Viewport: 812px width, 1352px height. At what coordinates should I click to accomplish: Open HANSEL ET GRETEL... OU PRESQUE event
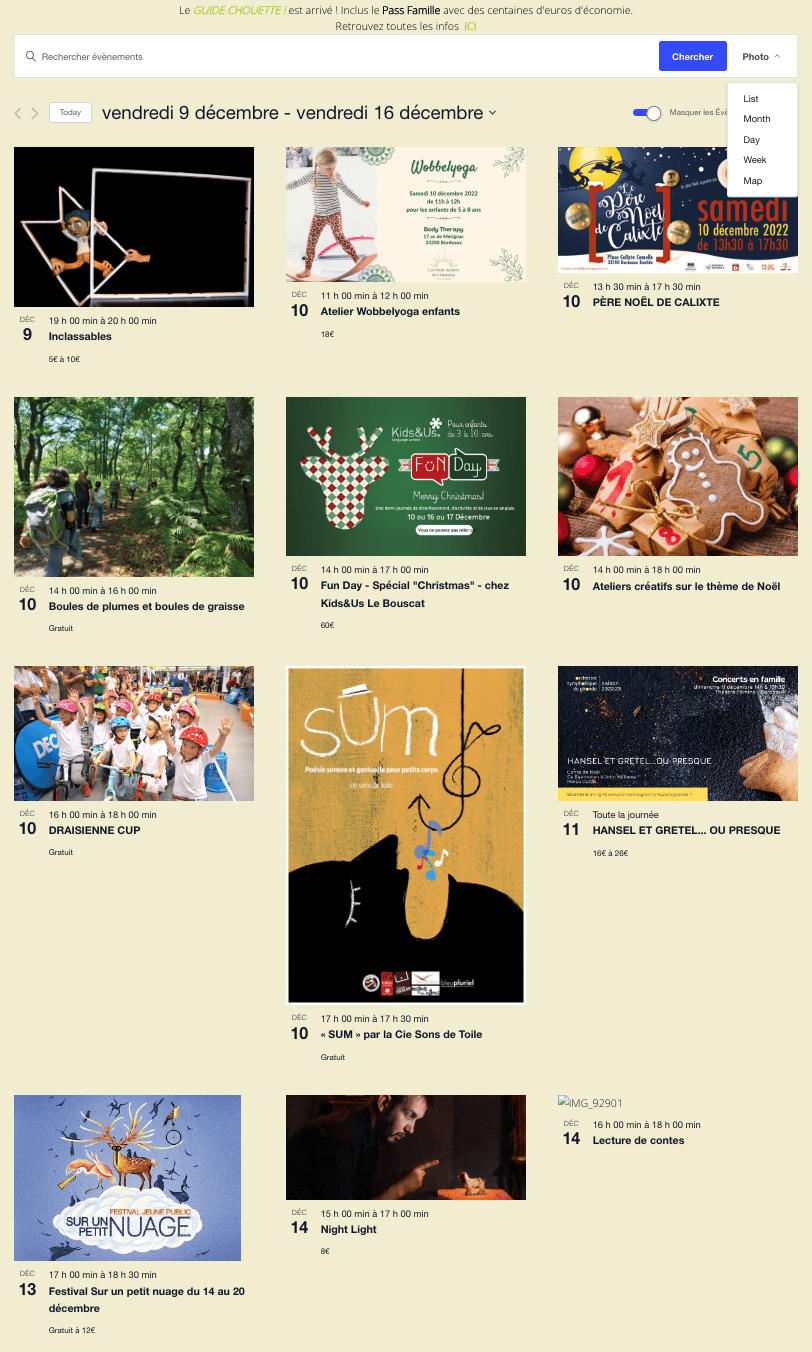coord(686,830)
